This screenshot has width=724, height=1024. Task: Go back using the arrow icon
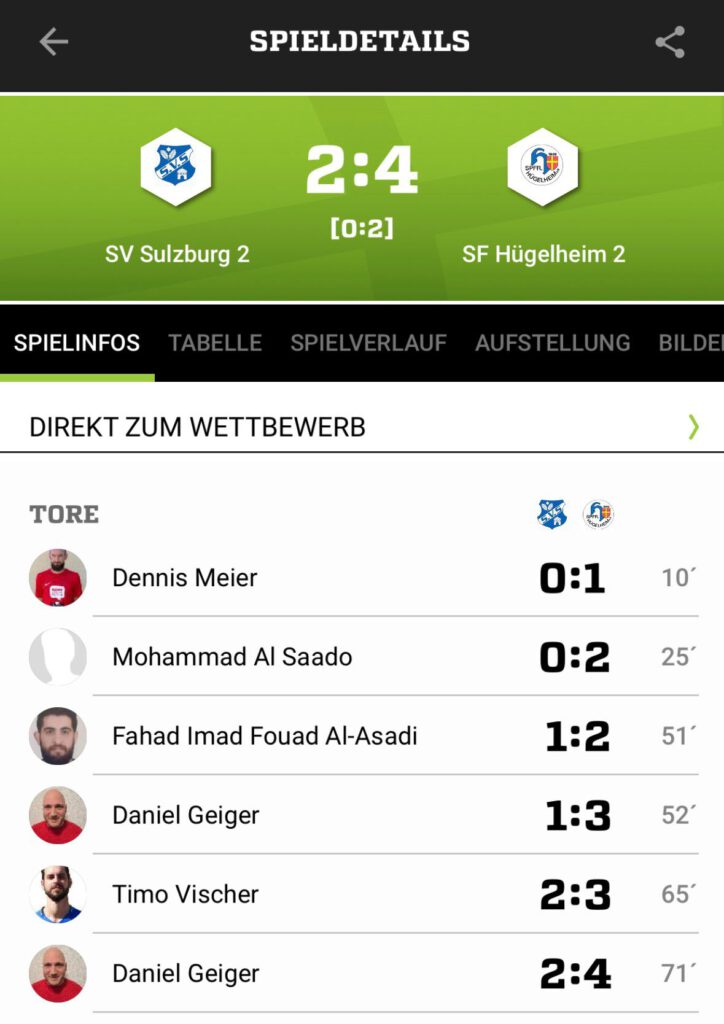53,42
